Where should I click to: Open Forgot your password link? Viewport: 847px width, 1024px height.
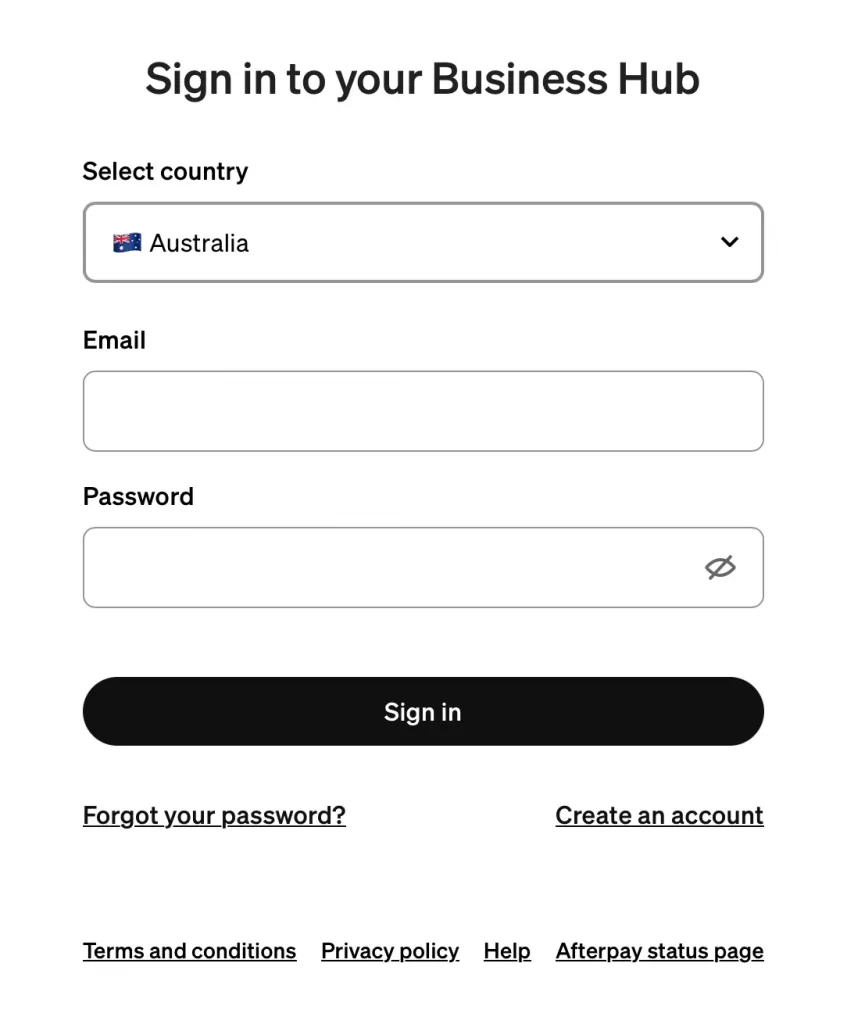click(x=214, y=815)
